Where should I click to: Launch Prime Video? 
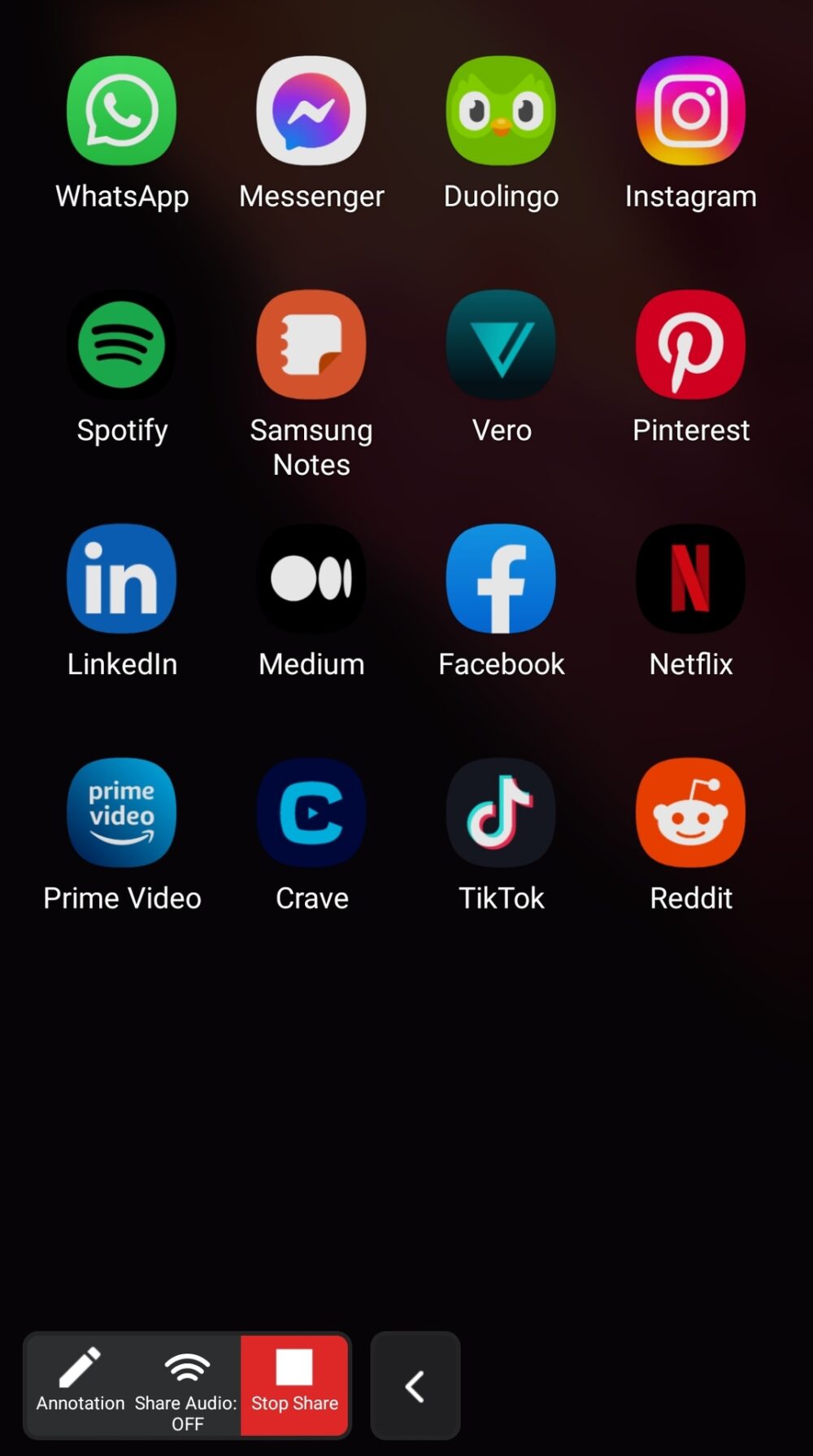point(122,813)
